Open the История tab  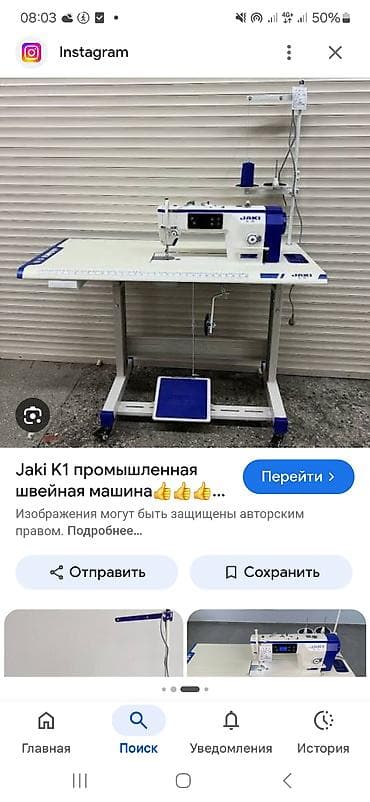coord(323,732)
